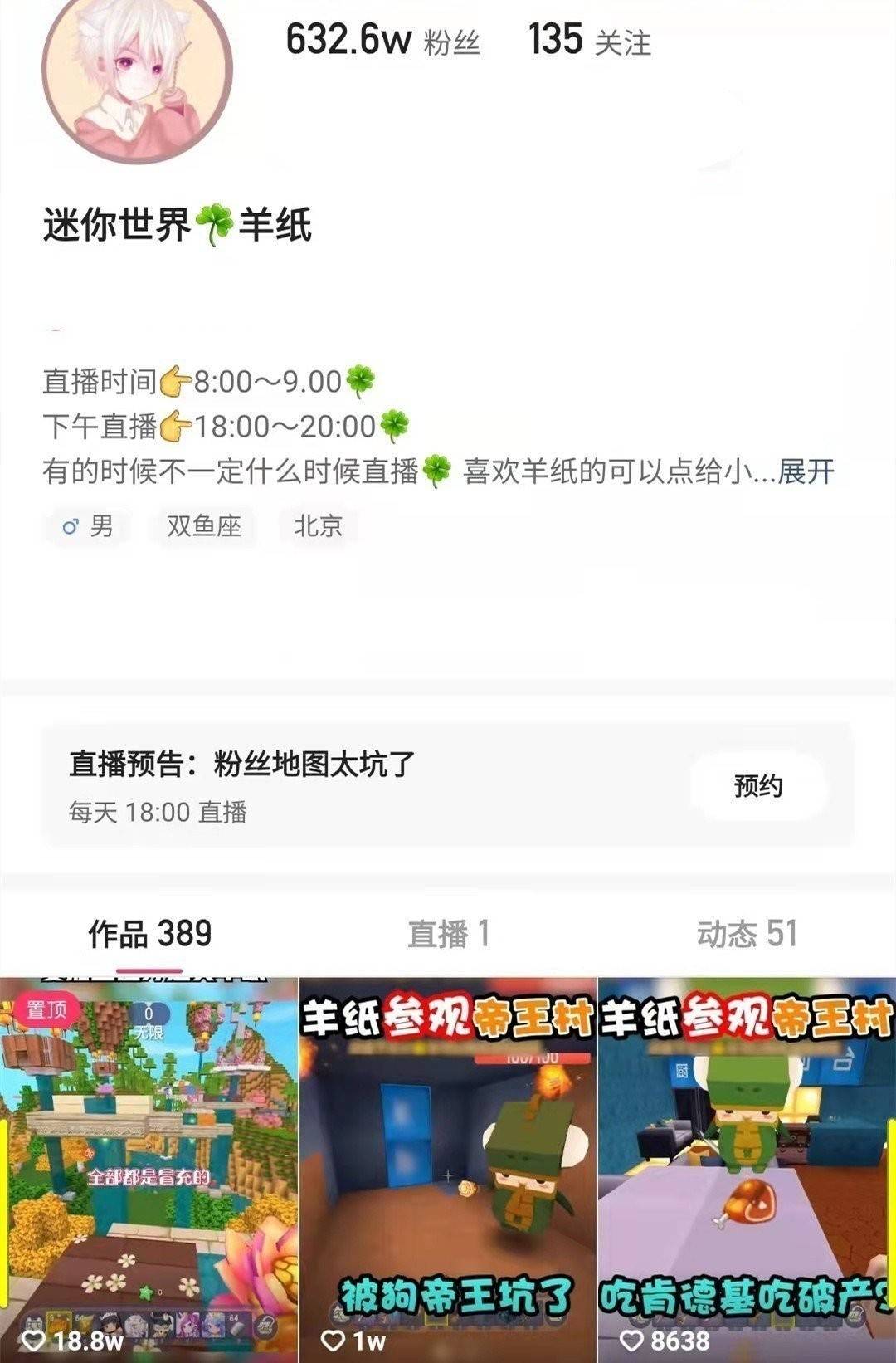
Task: Tap 预约 to reserve the livestream
Action: coord(757,785)
